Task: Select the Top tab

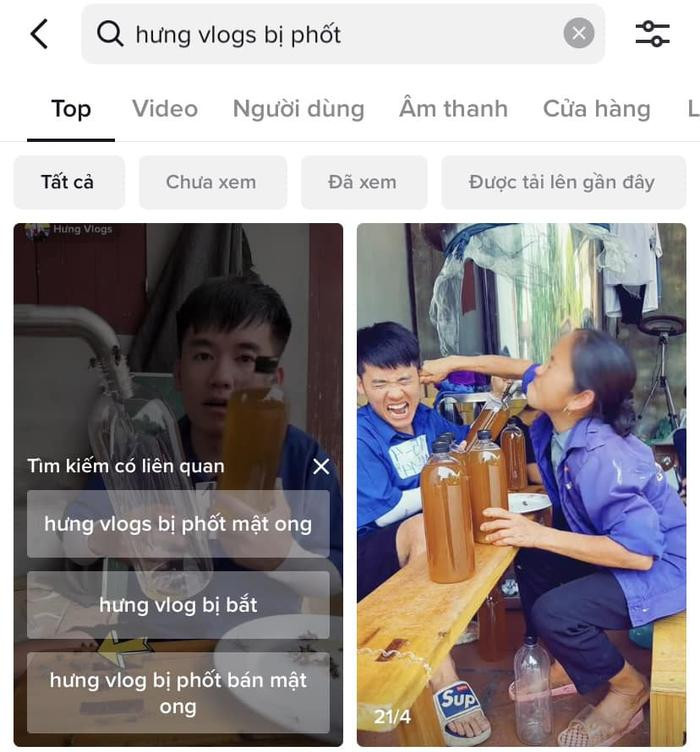Action: point(71,108)
